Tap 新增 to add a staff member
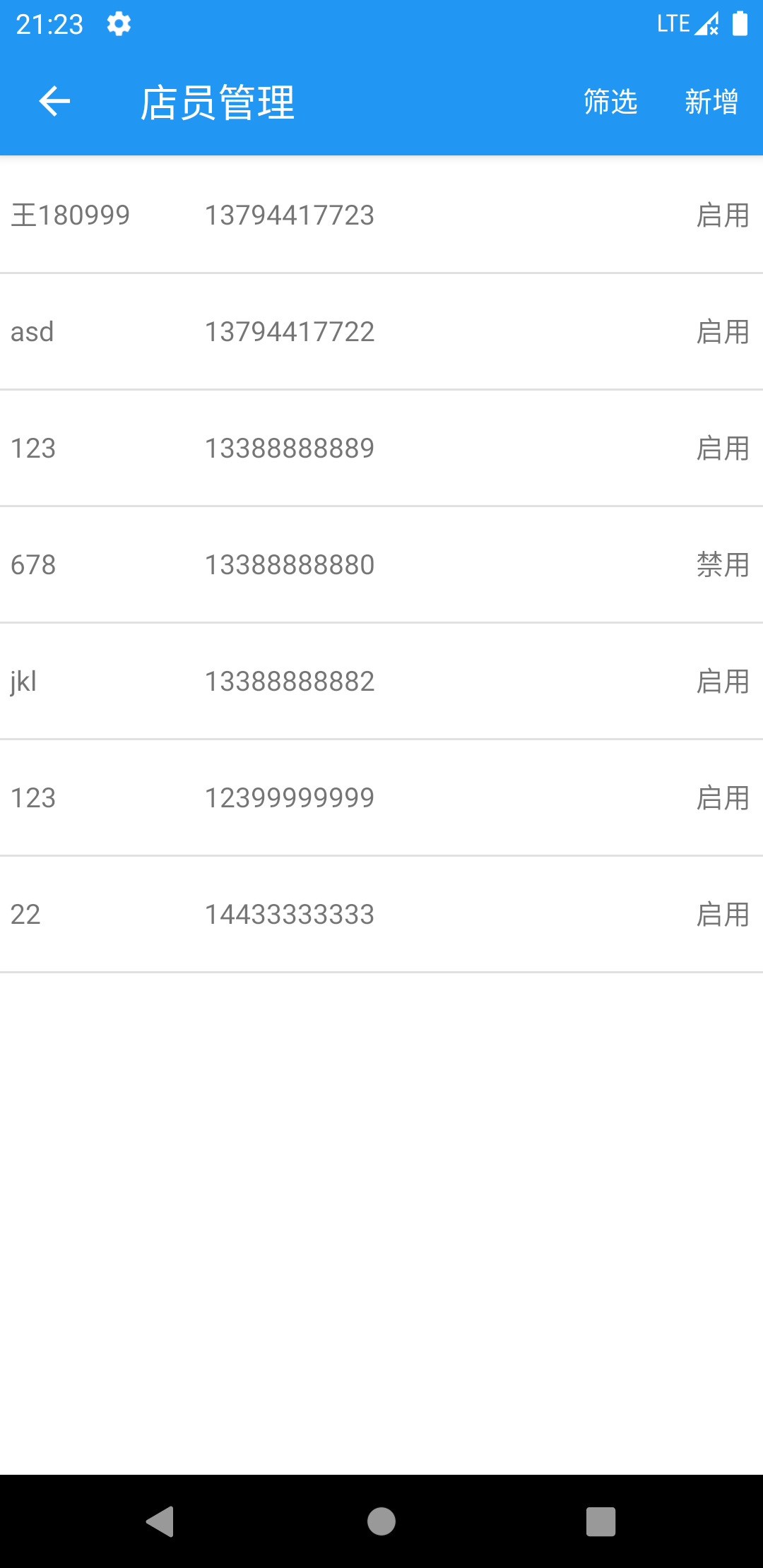Image resolution: width=763 pixels, height=1568 pixels. pos(711,102)
